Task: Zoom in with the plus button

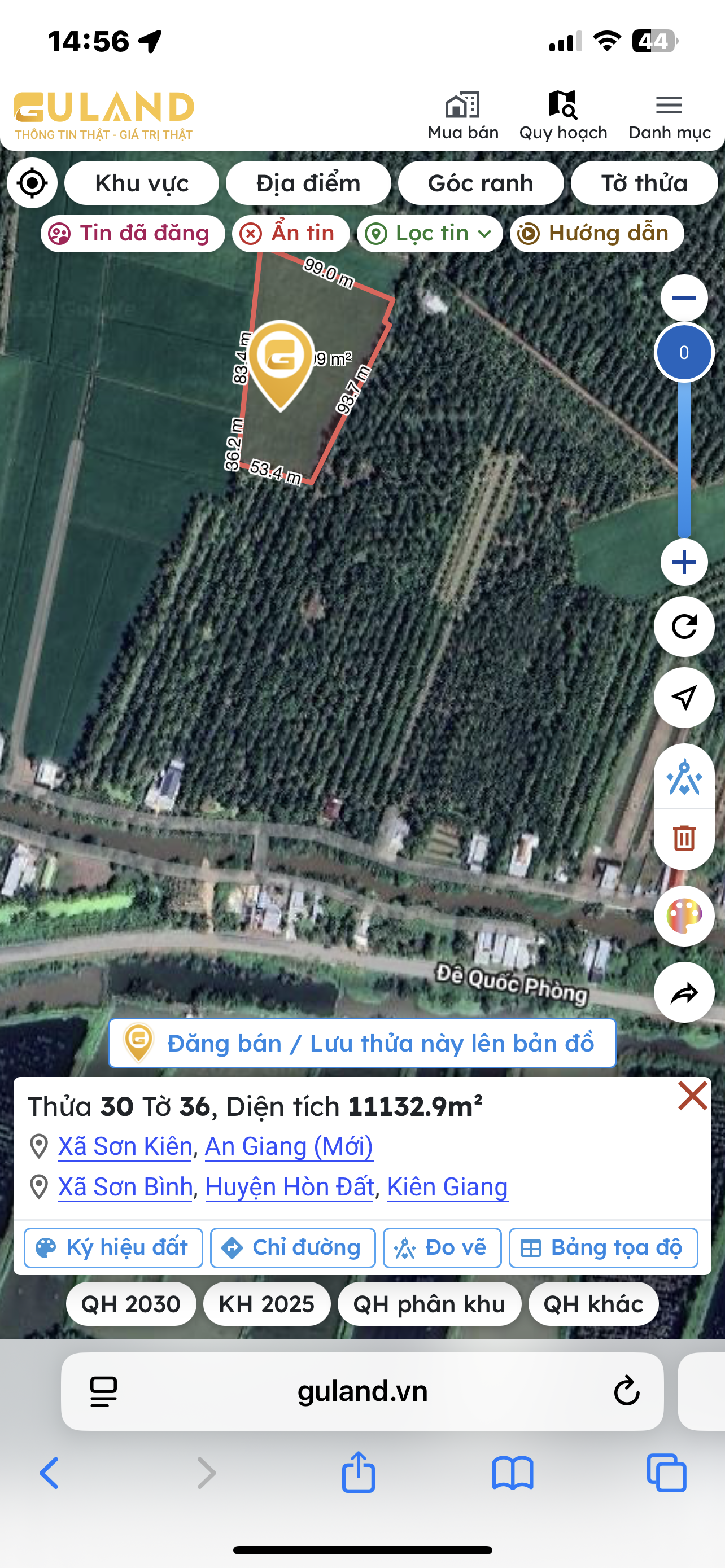Action: tap(684, 562)
